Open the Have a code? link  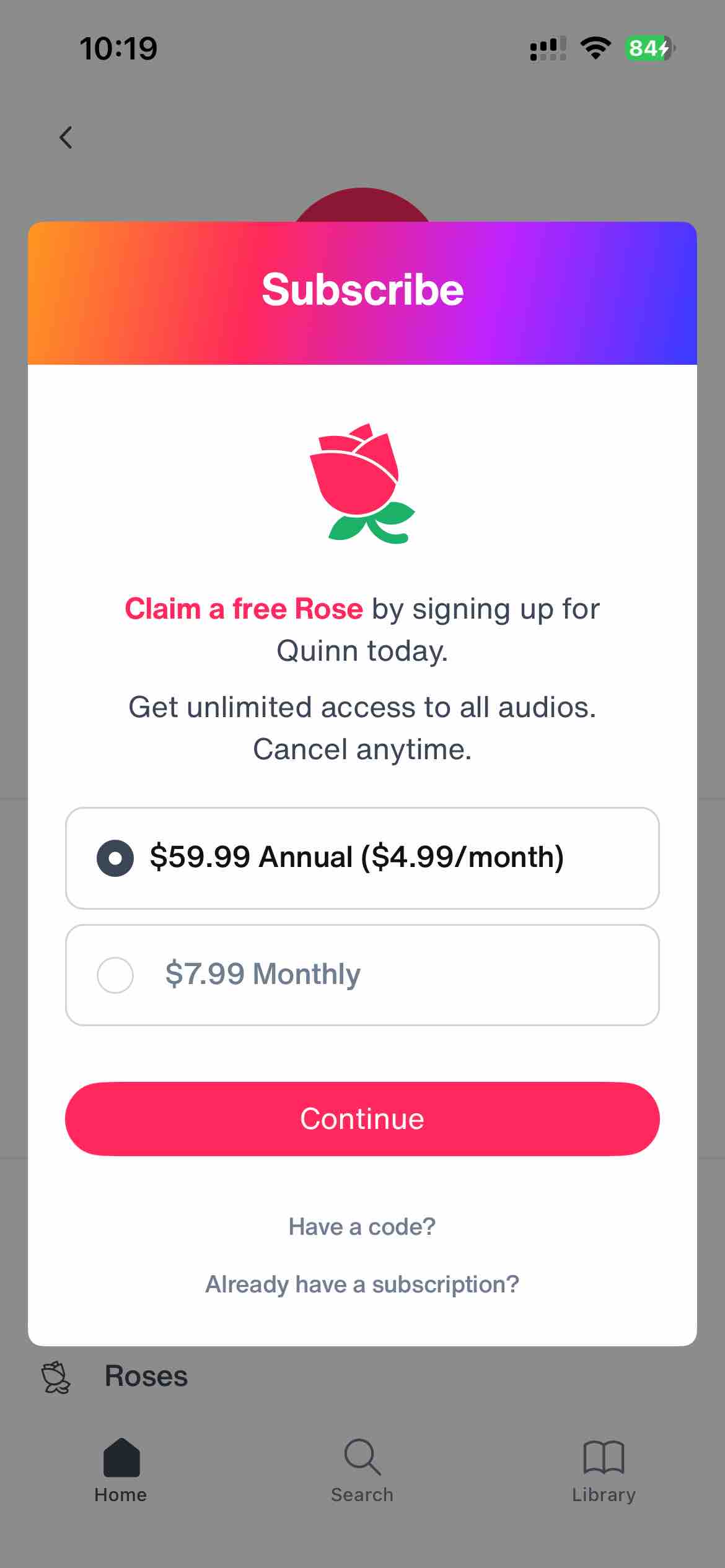pos(362,1226)
